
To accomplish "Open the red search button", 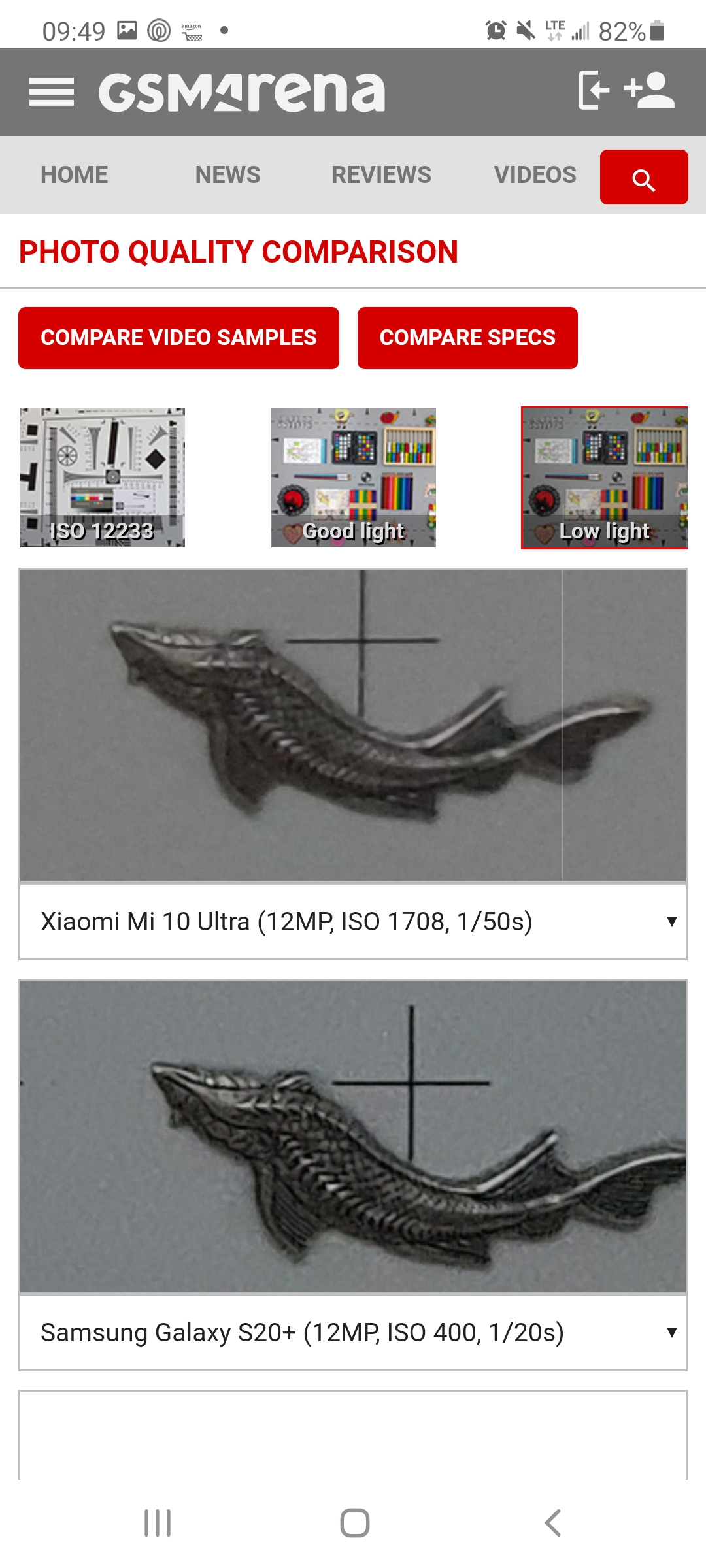I will (644, 178).
